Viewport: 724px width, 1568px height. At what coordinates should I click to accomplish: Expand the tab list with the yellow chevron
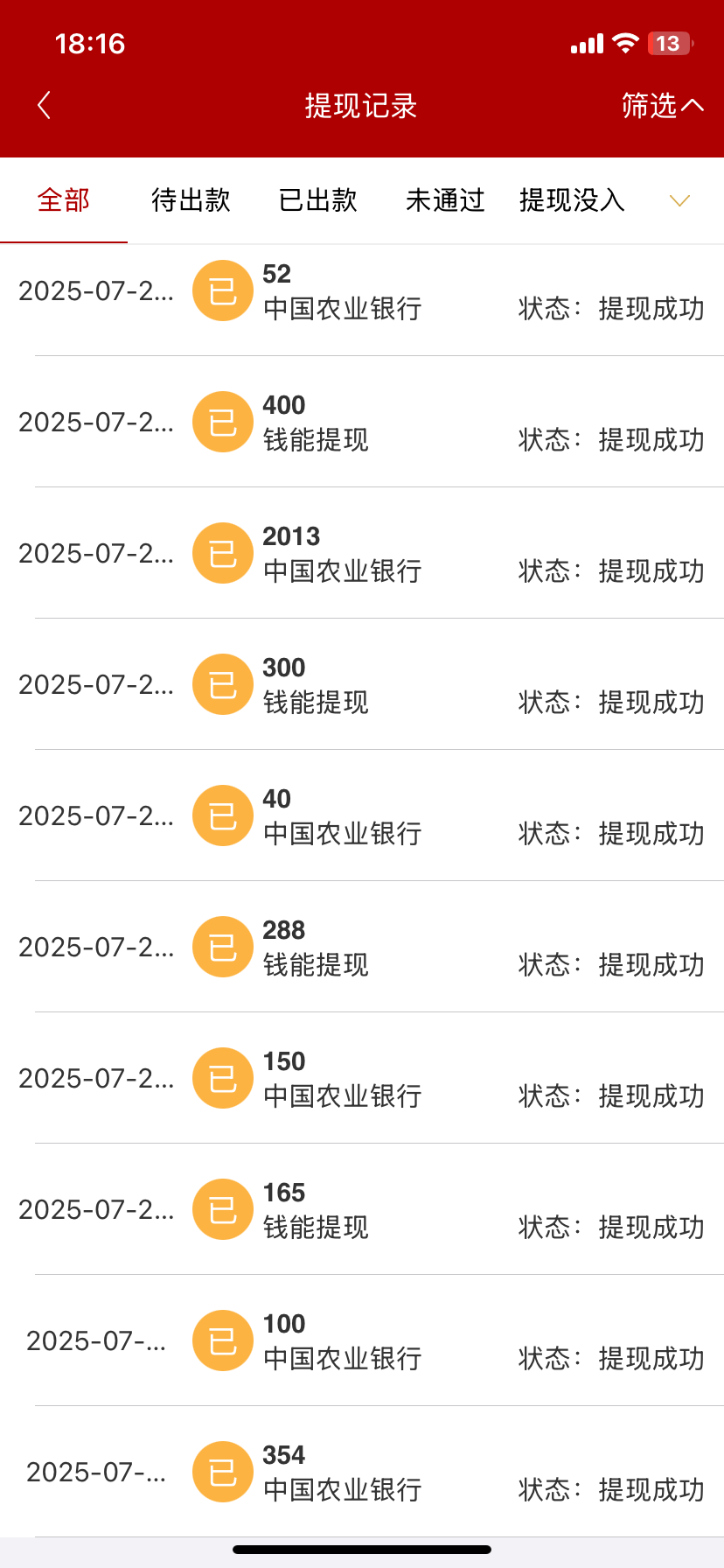pyautogui.click(x=679, y=200)
